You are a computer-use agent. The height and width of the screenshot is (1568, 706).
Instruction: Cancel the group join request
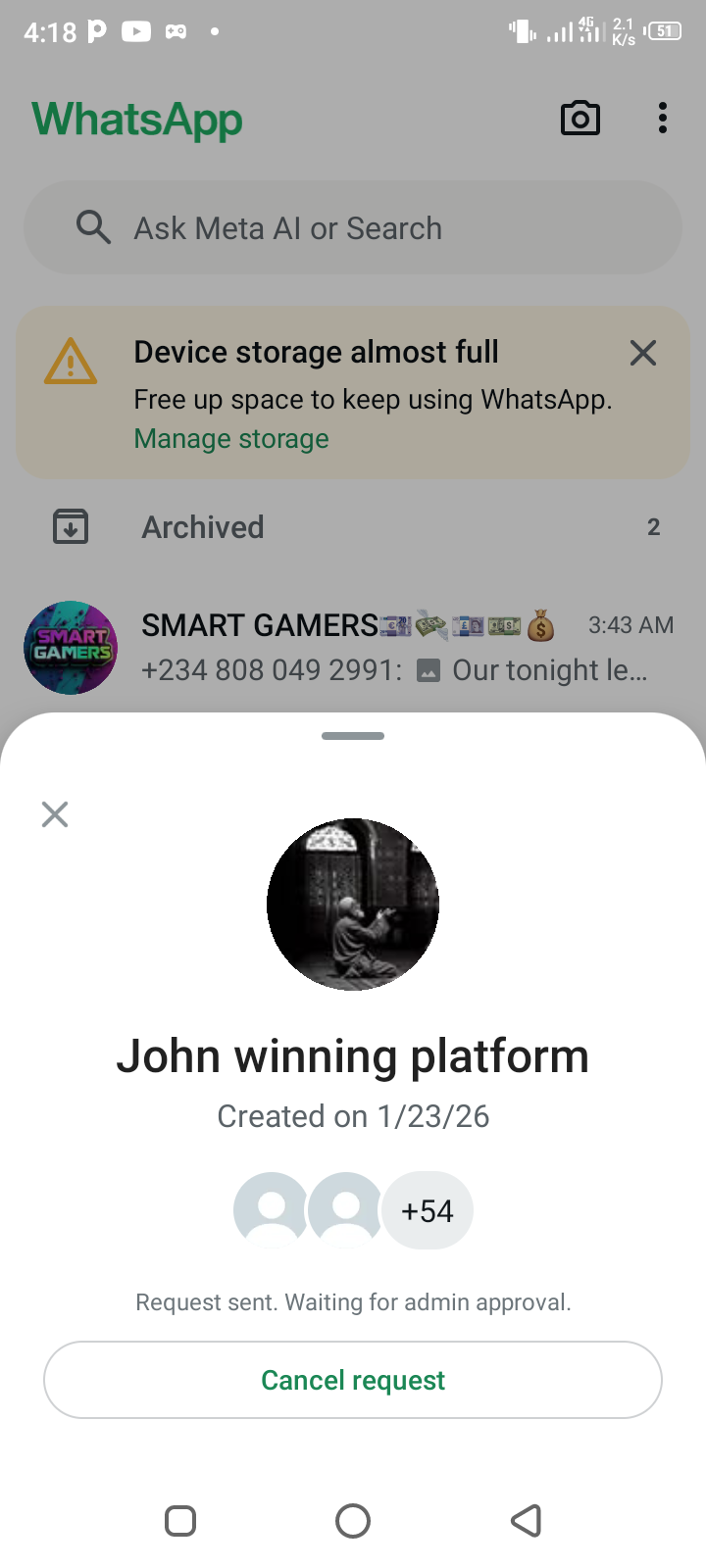coord(353,1380)
